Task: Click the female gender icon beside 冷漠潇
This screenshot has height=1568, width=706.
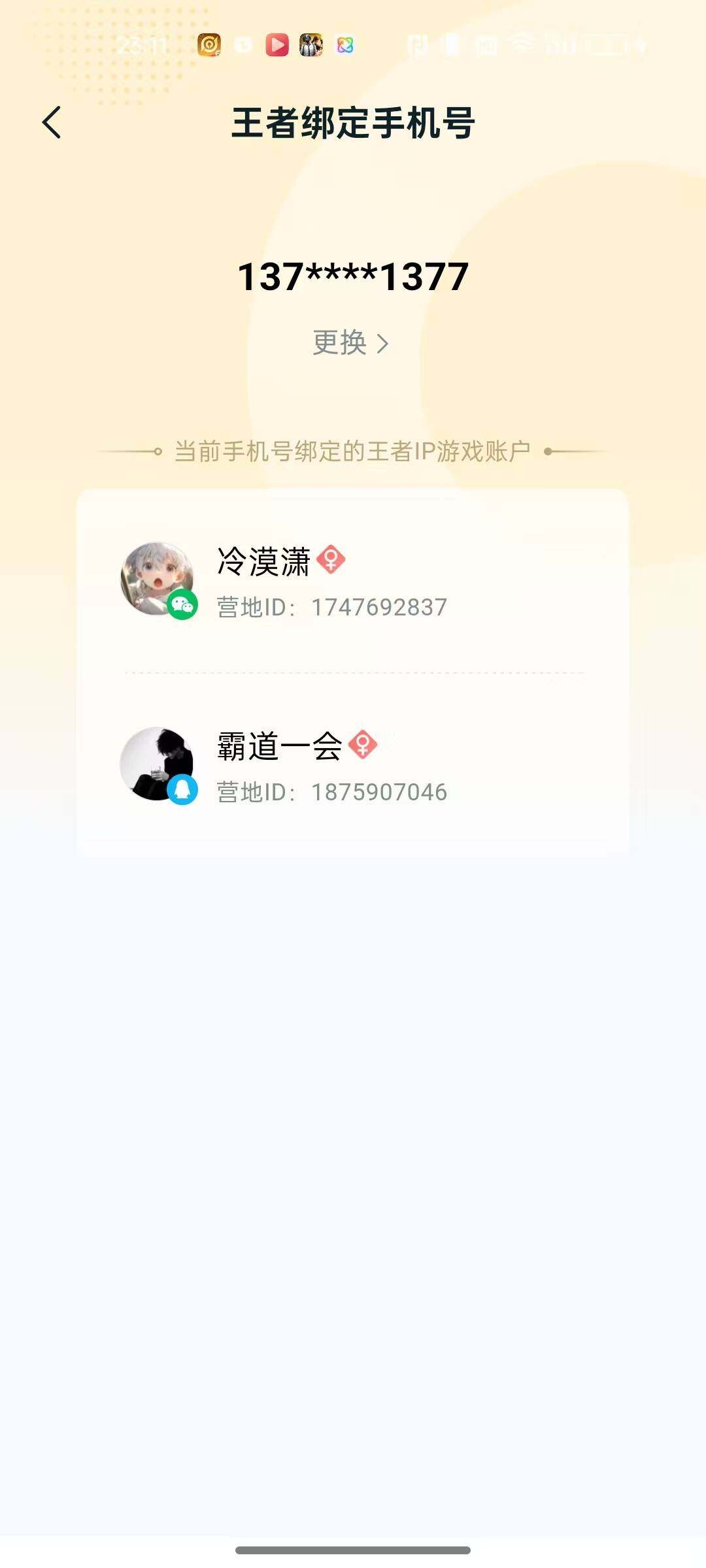Action: tap(332, 561)
